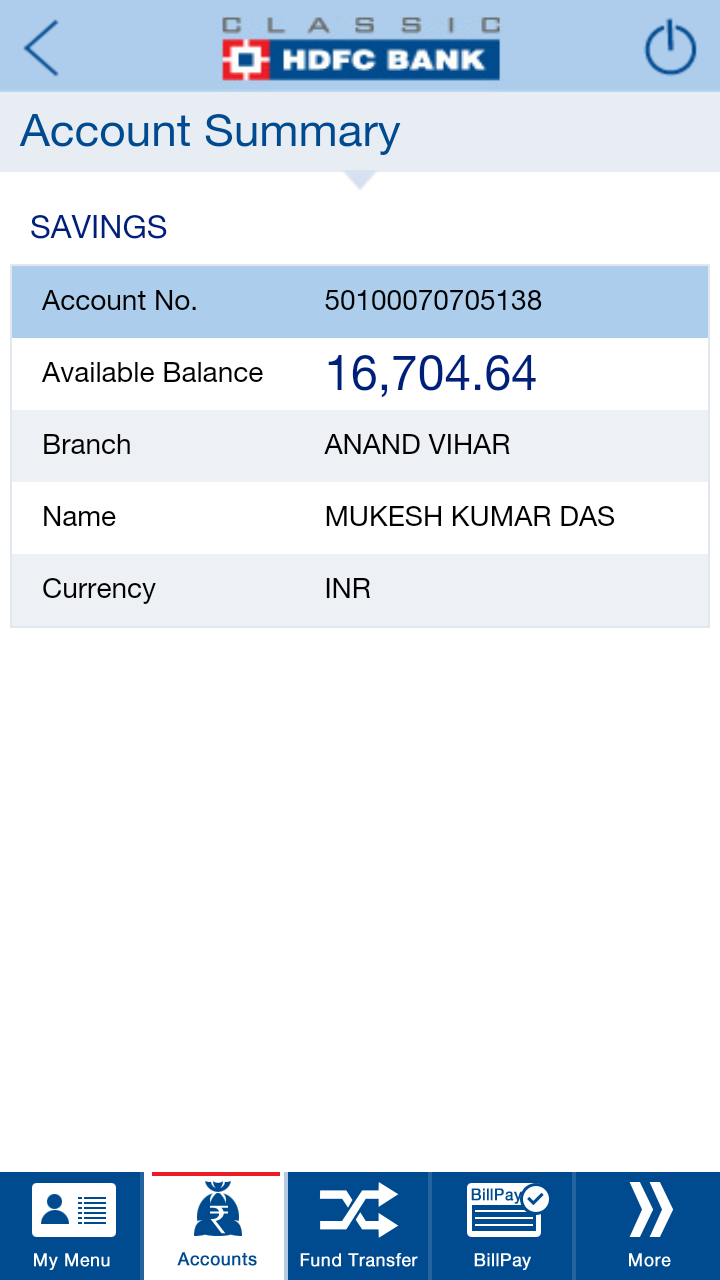
Task: Select My Menu from the bottom bar
Action: (71, 1226)
